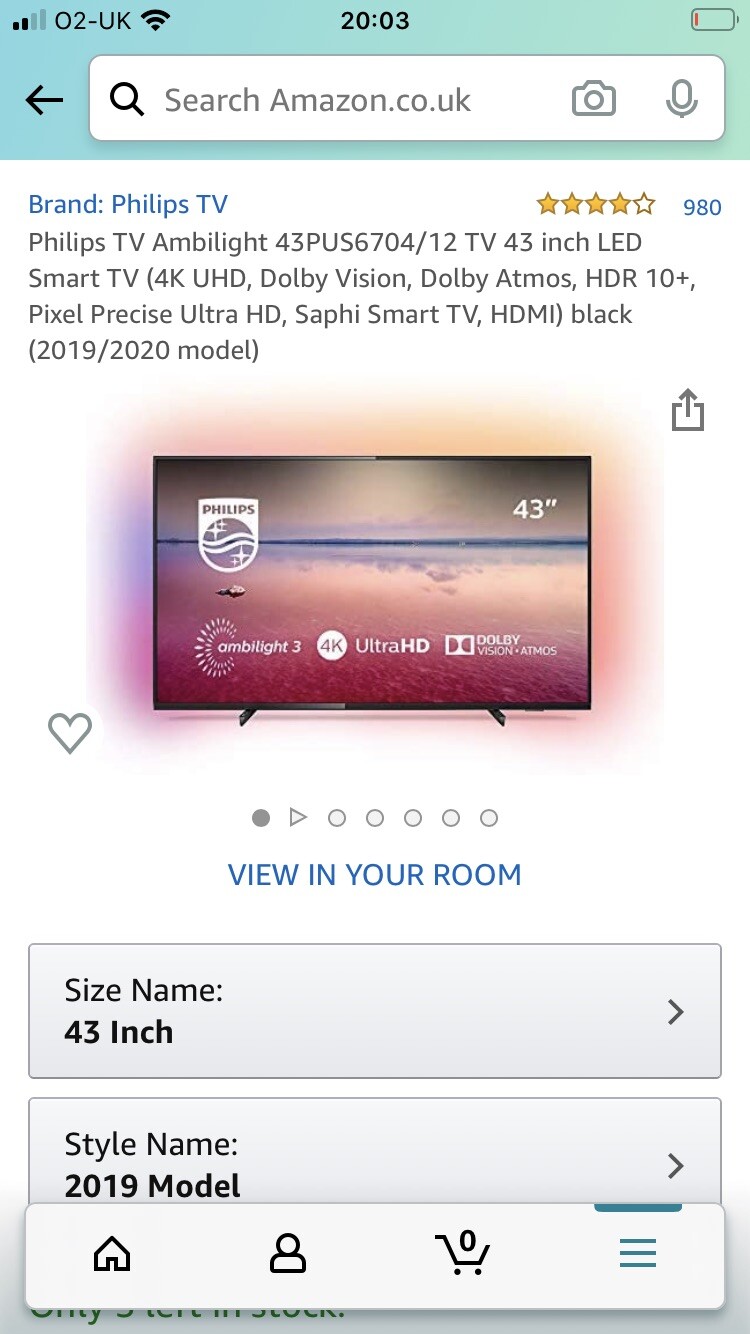Add the TV to wish list heart
750x1334 pixels.
pos(70,733)
